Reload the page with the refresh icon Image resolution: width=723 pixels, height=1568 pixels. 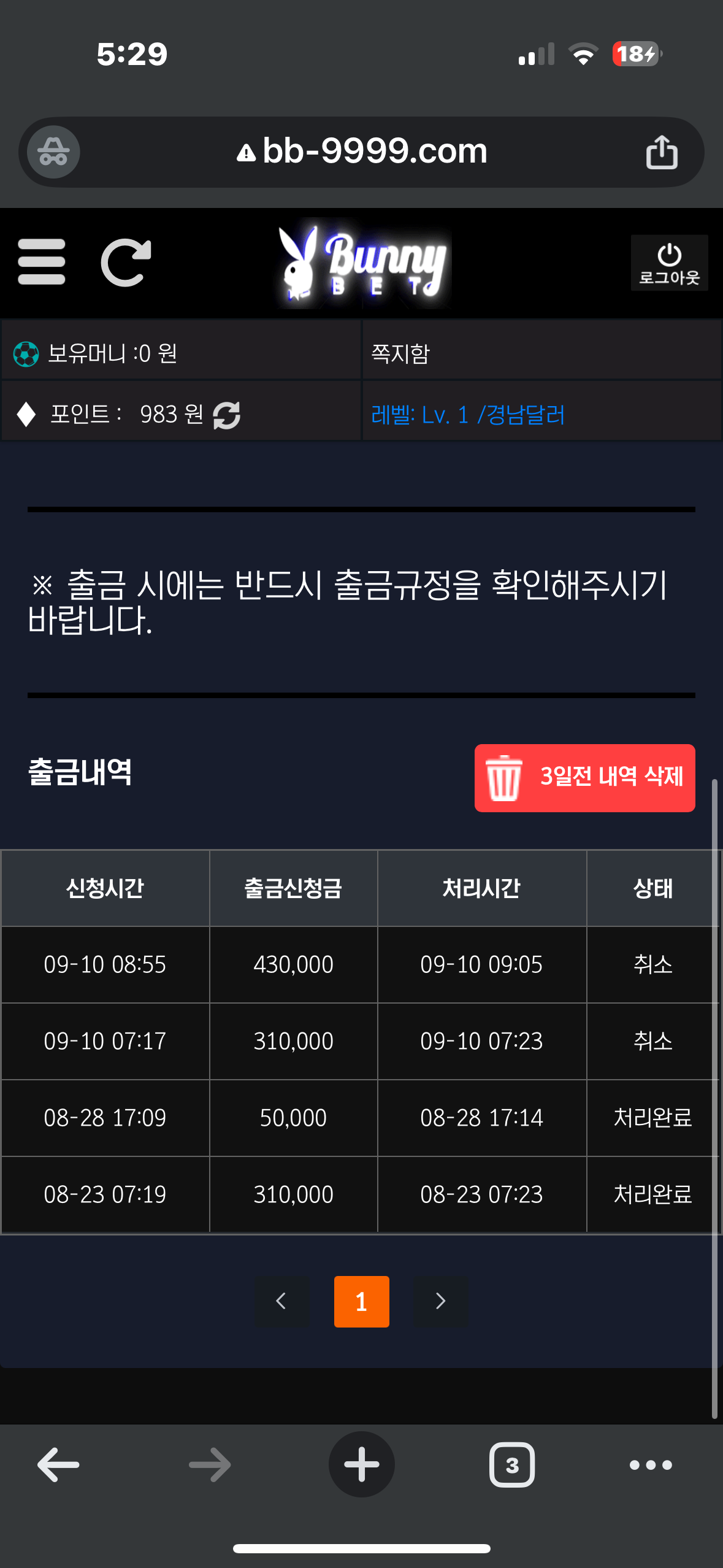[x=126, y=262]
